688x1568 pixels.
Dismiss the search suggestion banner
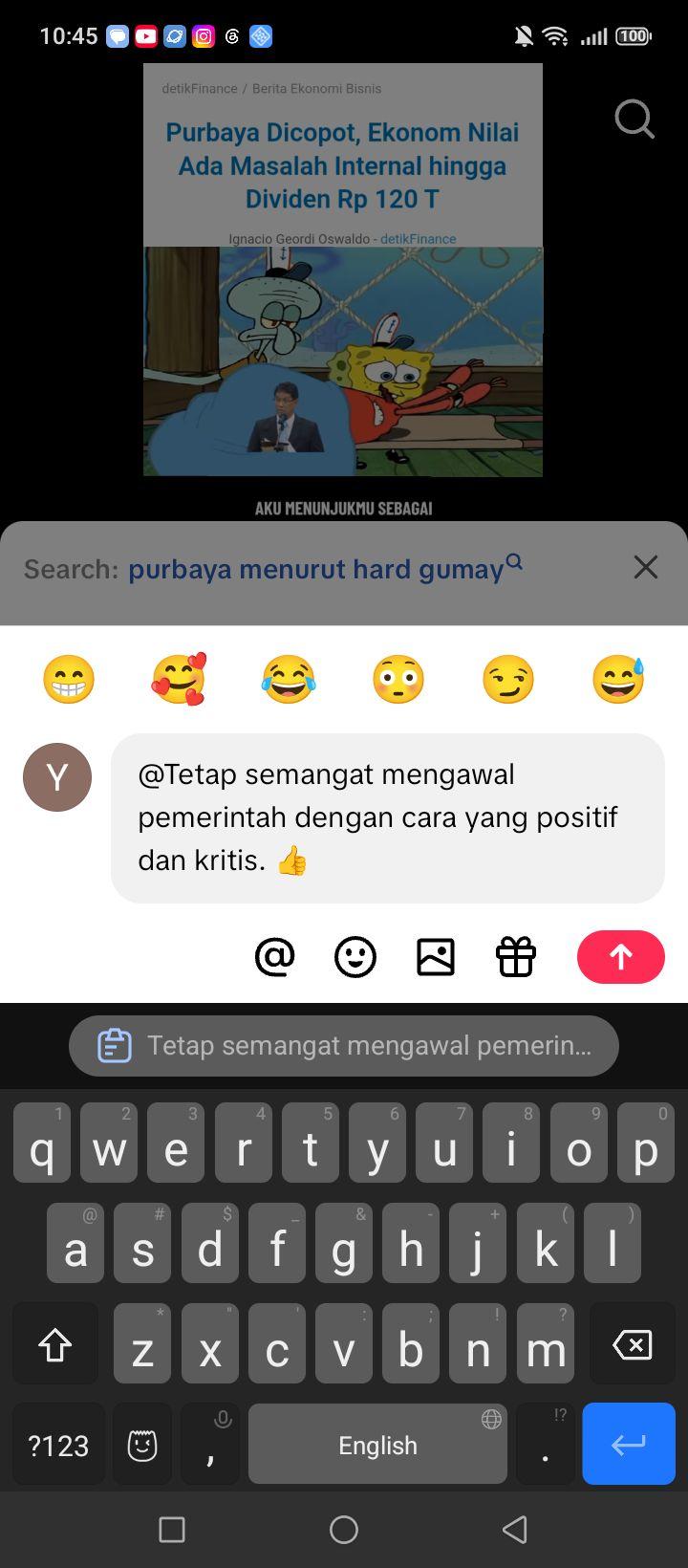(646, 567)
